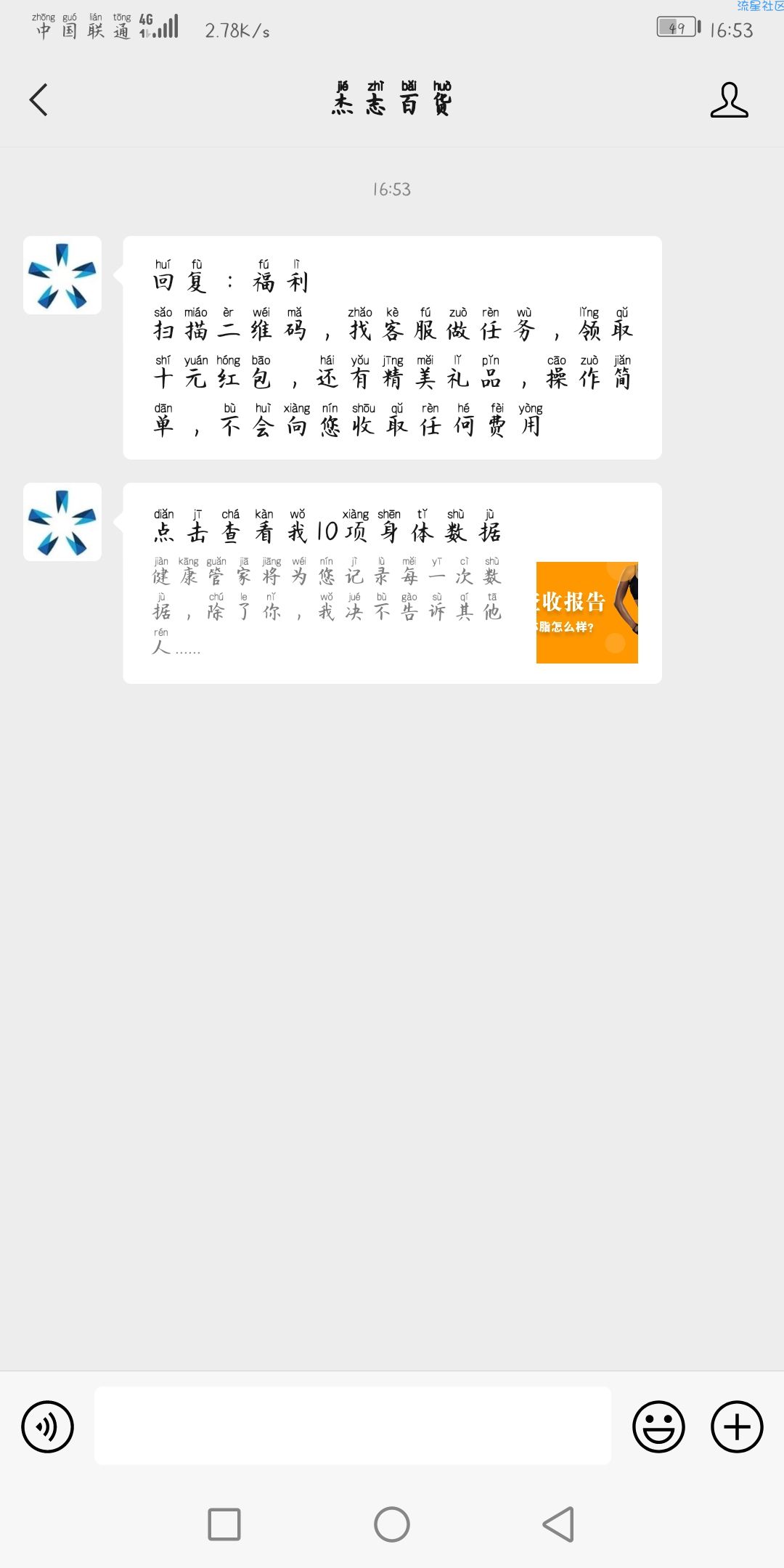Go back from the 杰志百货 chat
The width and height of the screenshot is (784, 1568).
39,99
